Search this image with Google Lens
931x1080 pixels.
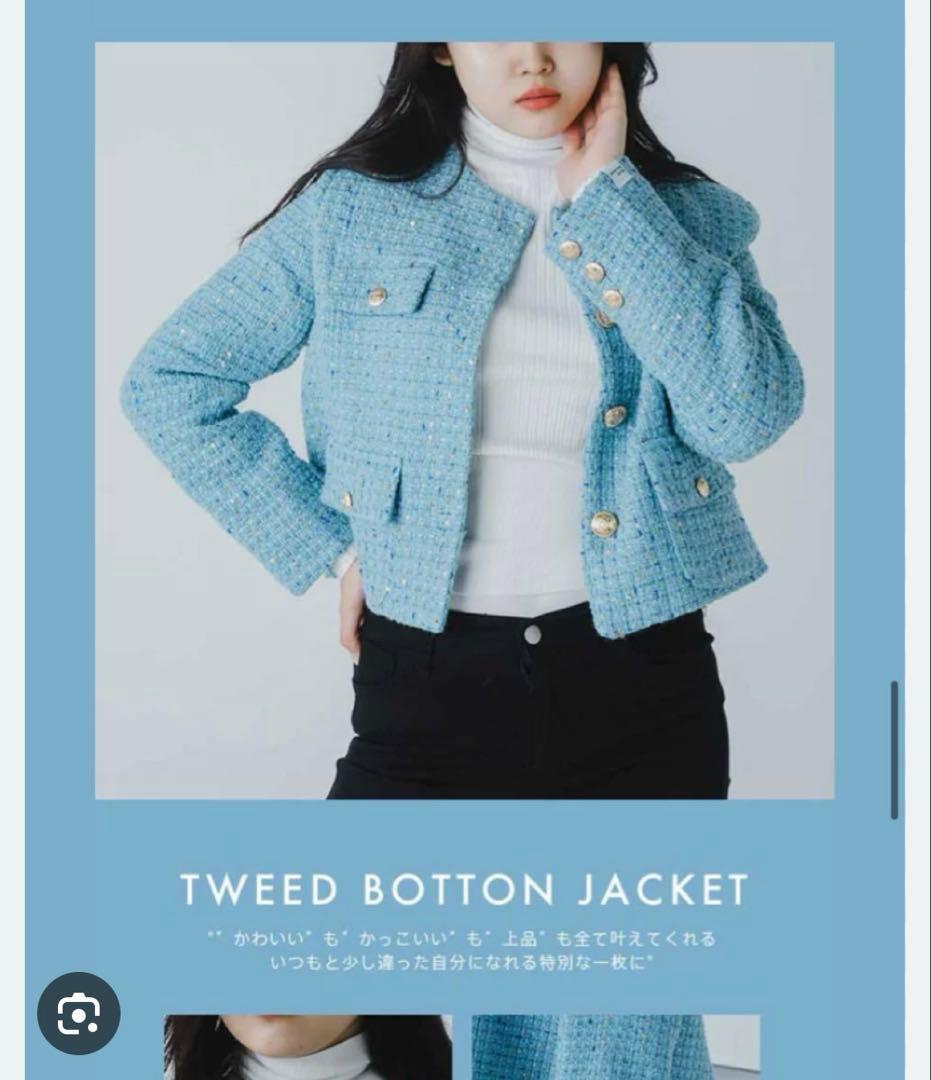point(79,1013)
